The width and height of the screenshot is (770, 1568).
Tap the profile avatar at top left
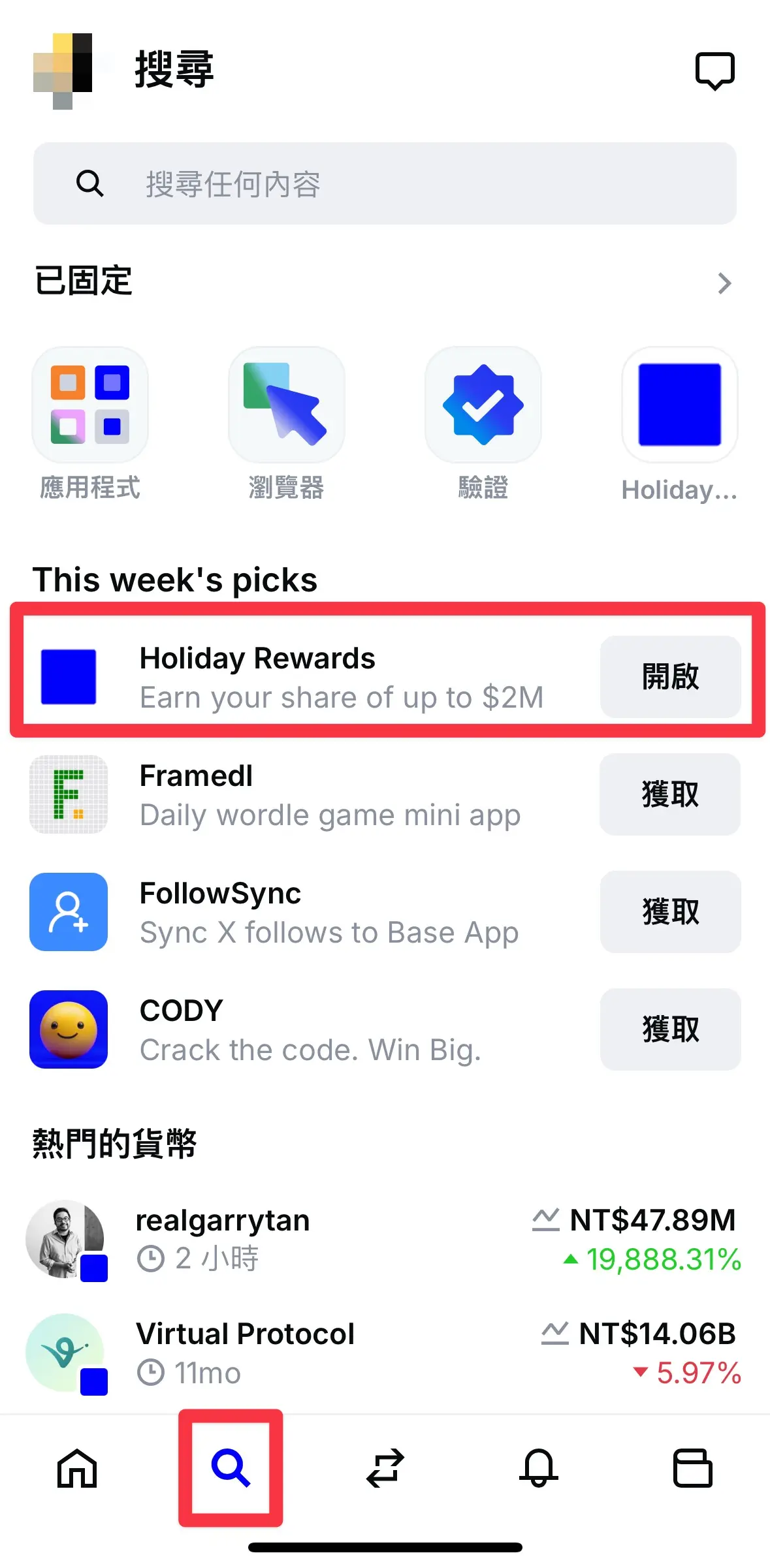click(x=63, y=71)
